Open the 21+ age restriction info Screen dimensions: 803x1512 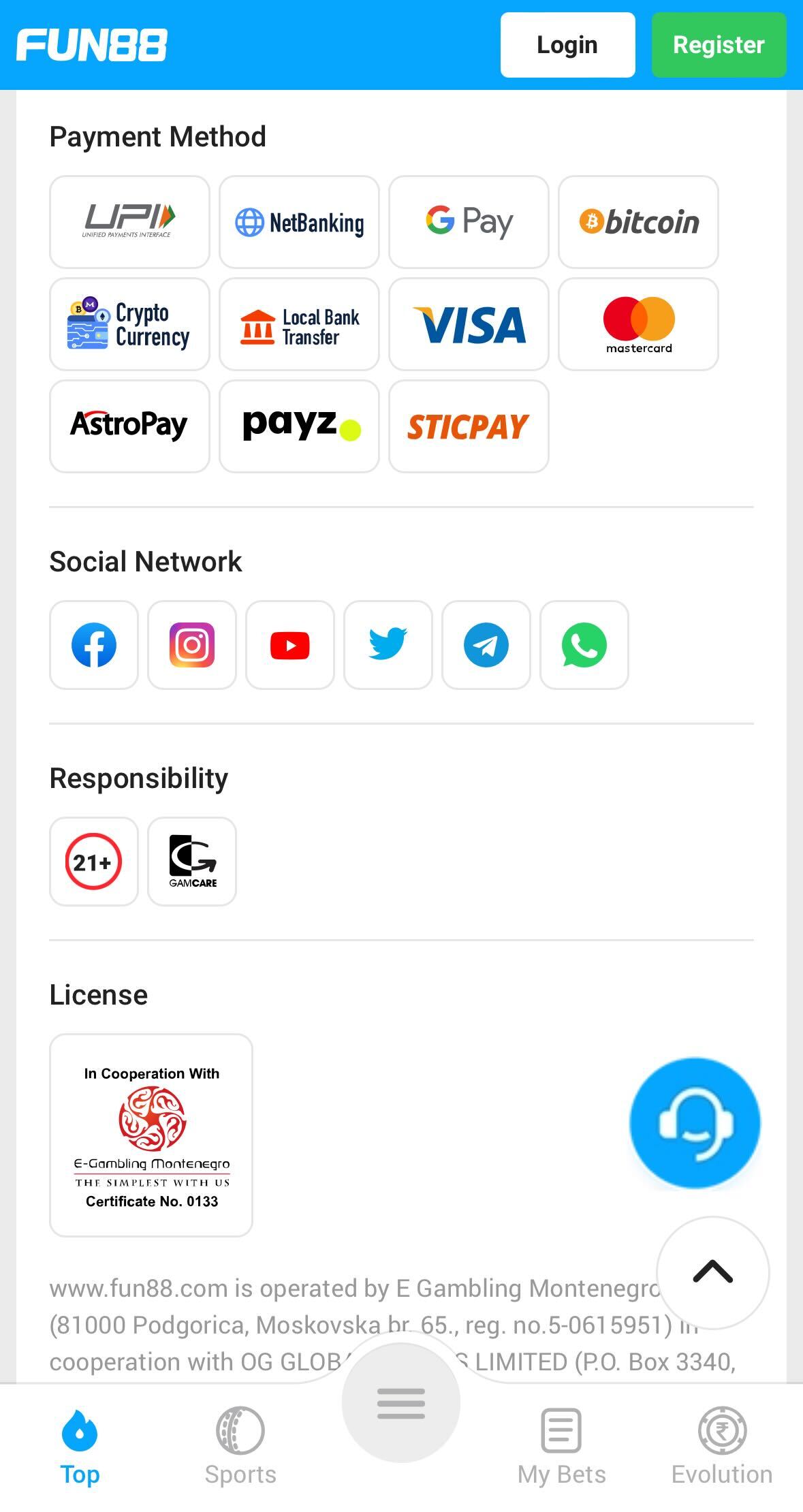point(94,862)
